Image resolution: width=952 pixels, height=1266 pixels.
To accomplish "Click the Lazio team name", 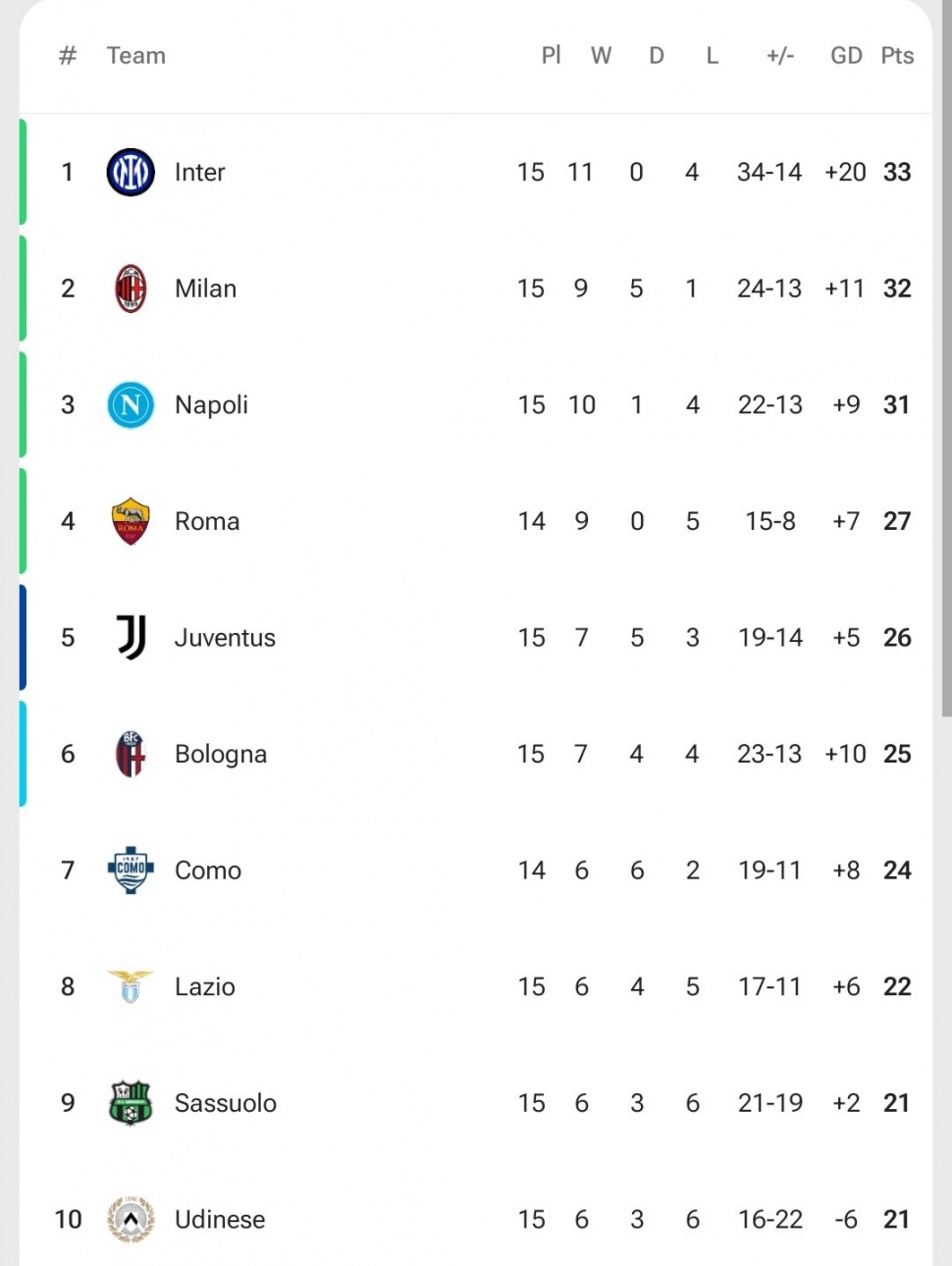I will (204, 985).
